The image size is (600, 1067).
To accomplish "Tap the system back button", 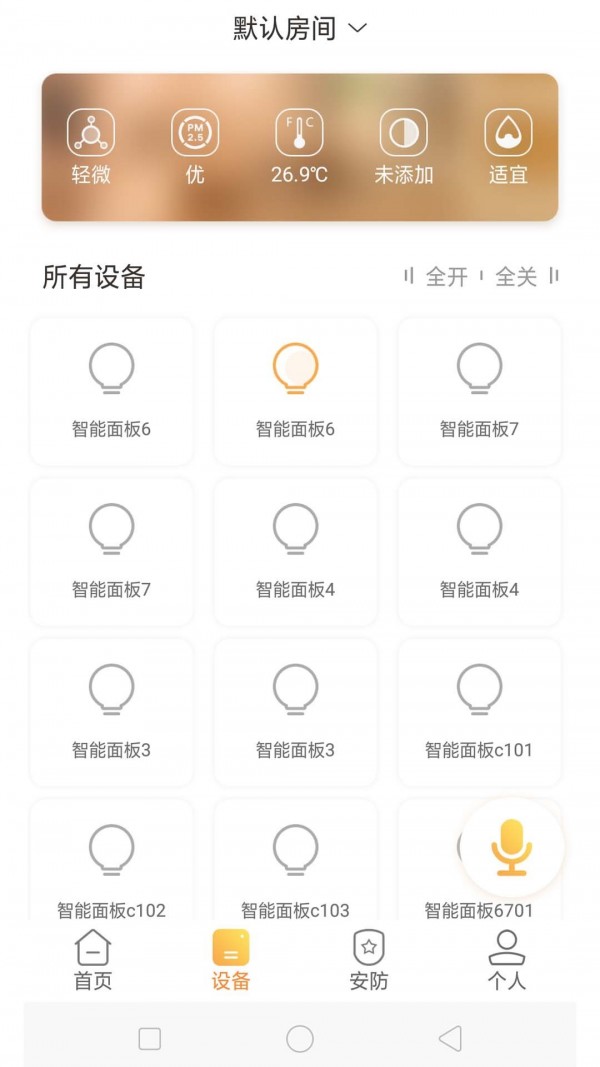I will pyautogui.click(x=450, y=1038).
